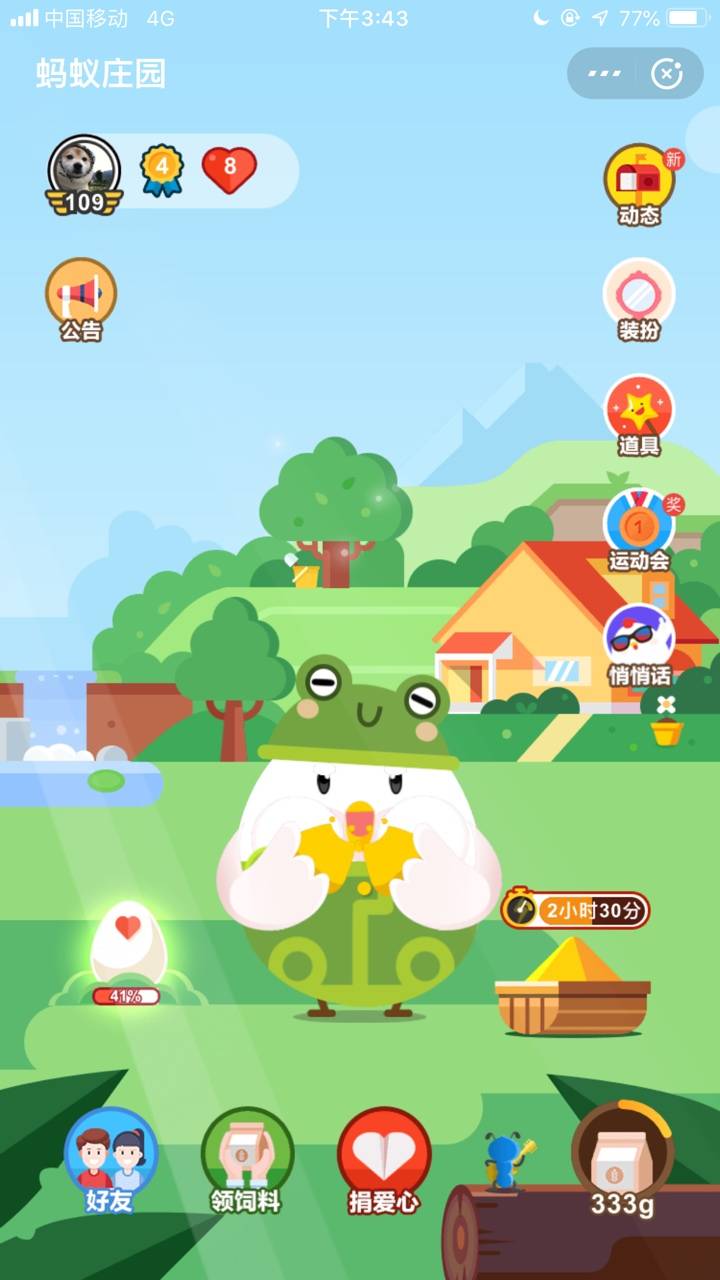
Task: Open the 道具 props menu
Action: click(x=639, y=413)
